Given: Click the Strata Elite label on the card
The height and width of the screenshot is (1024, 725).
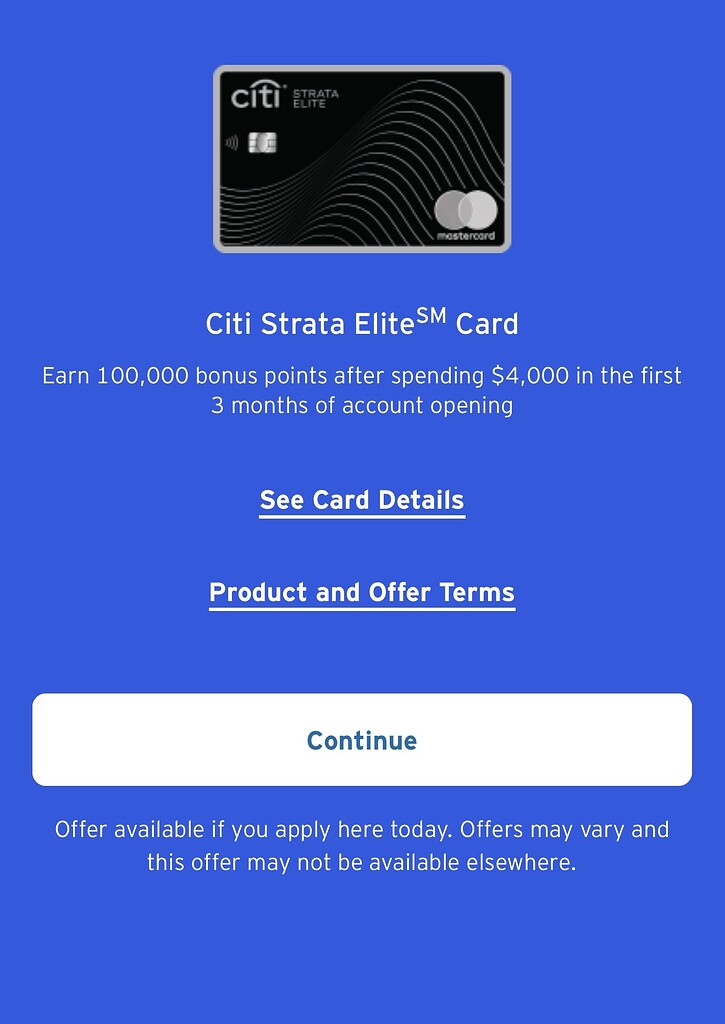Looking at the screenshot, I should click(x=313, y=96).
